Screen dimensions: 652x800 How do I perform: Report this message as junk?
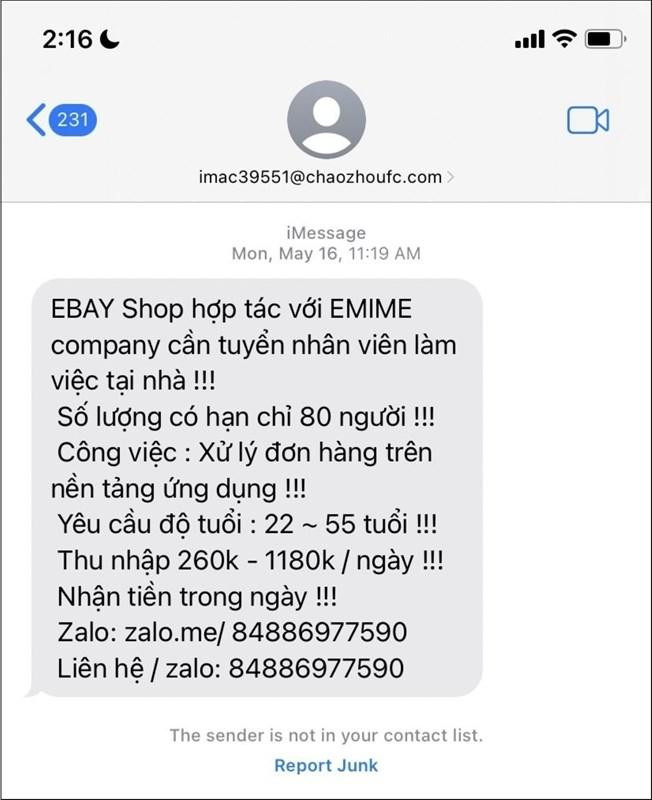[326, 766]
